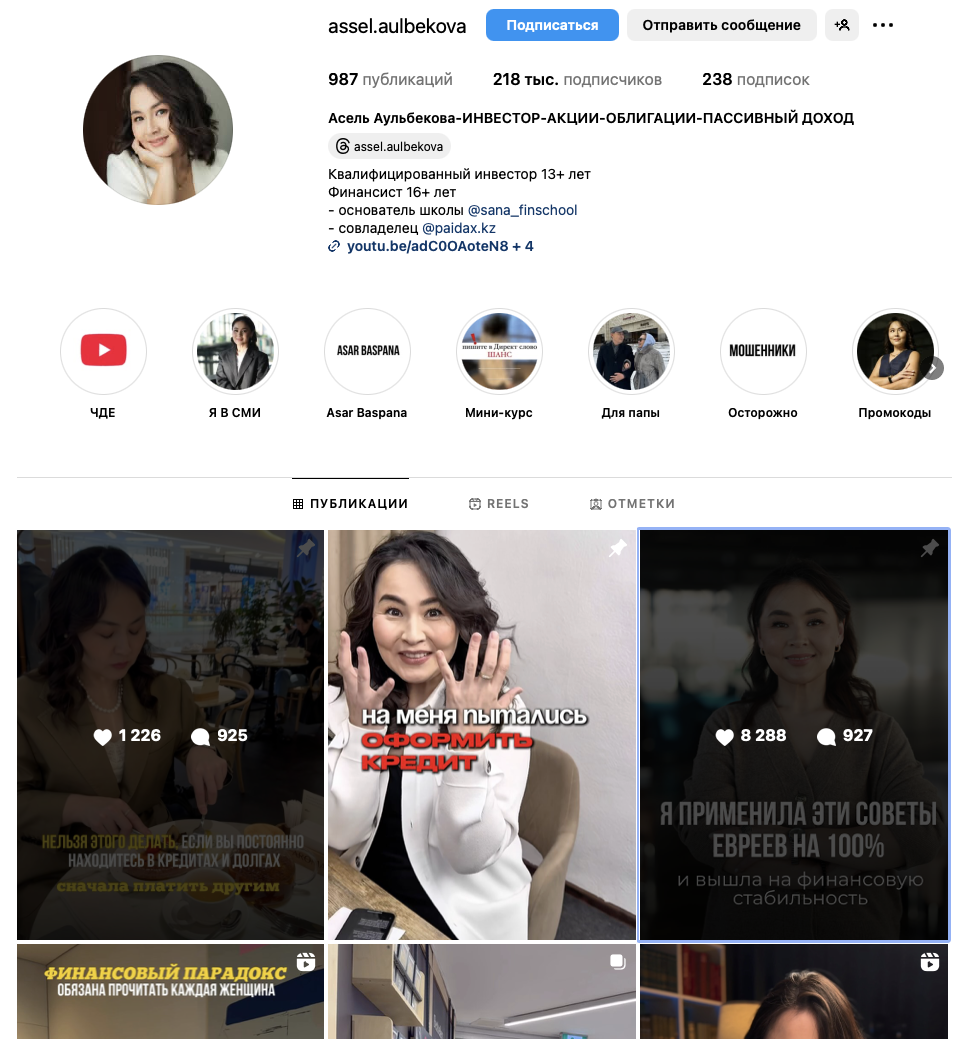This screenshot has width=965, height=1039.
Task: Open the Мини-курс highlight
Action: point(499,351)
